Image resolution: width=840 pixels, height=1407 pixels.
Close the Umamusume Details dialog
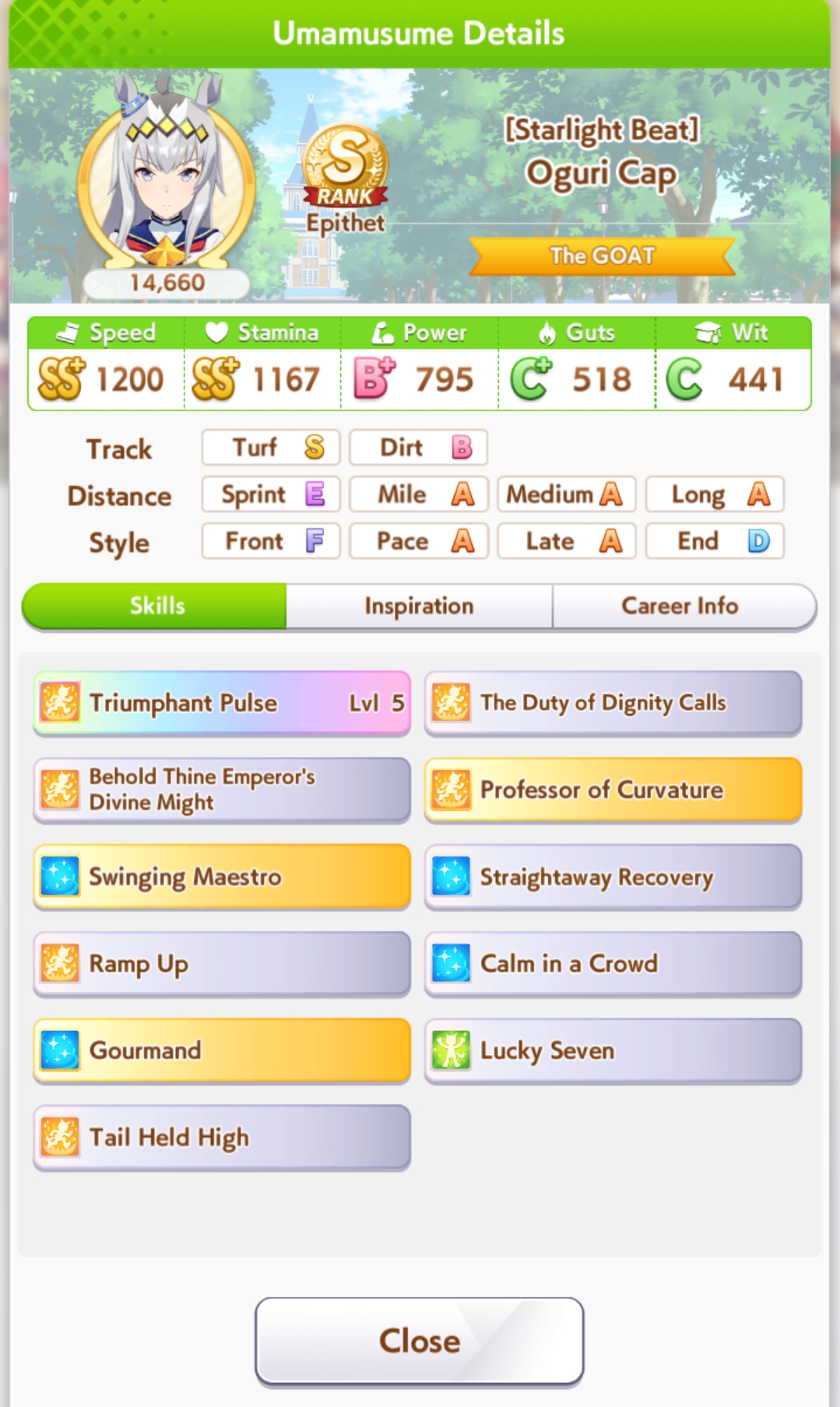pos(420,1341)
